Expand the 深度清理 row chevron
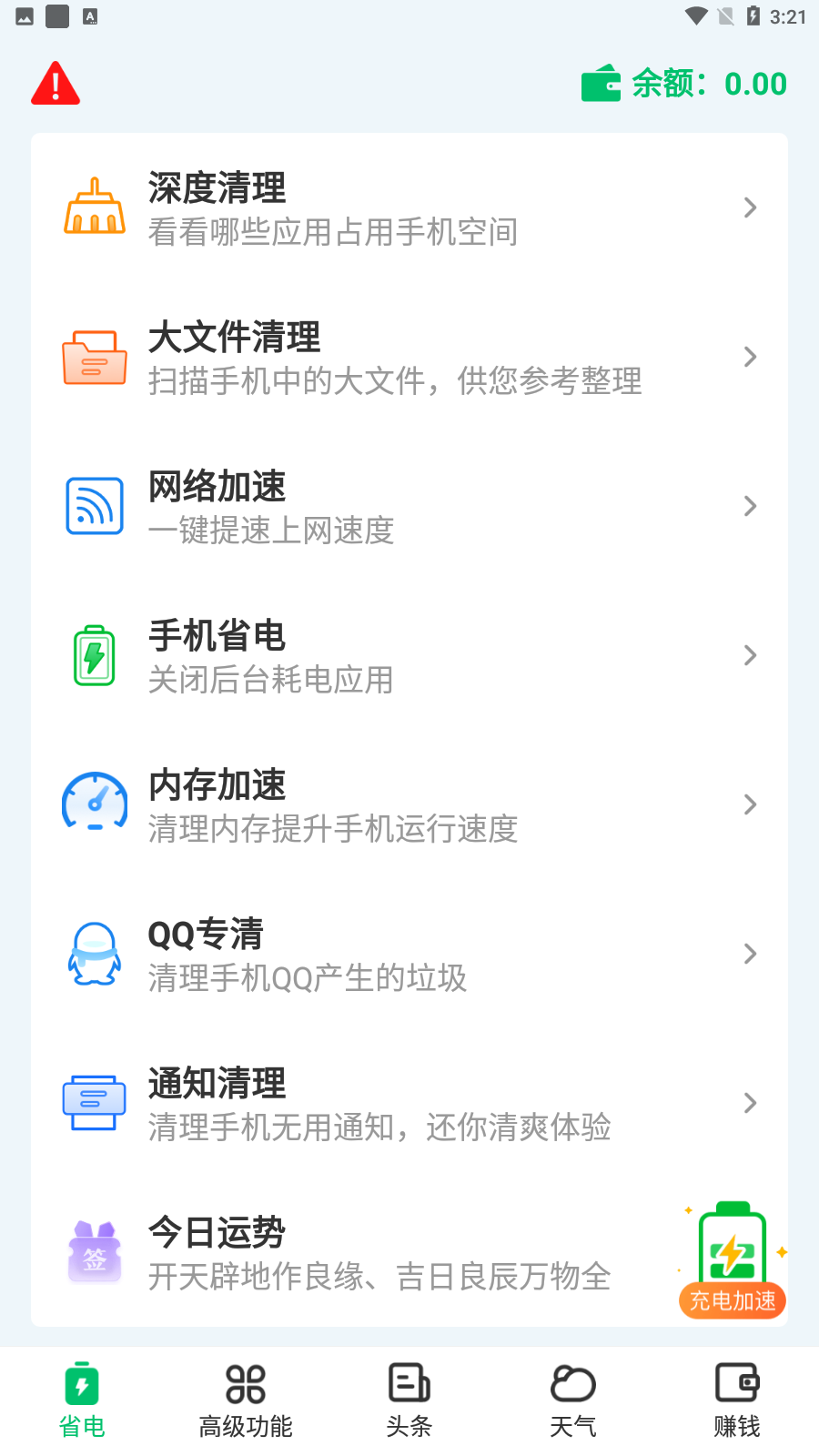819x1456 pixels. click(749, 207)
